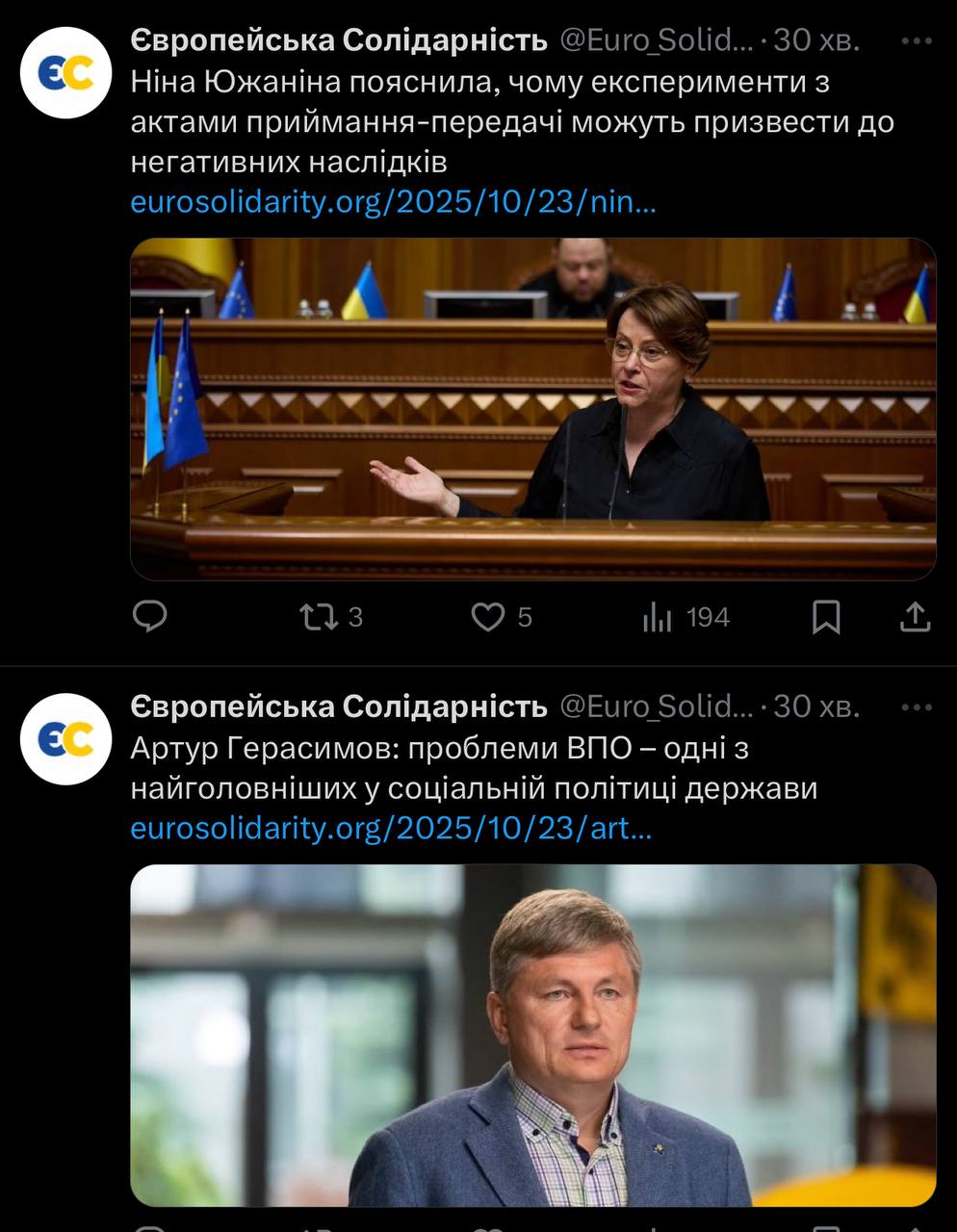Open the eurosolidarity.org/2025/10/23/nin… link

[393, 203]
